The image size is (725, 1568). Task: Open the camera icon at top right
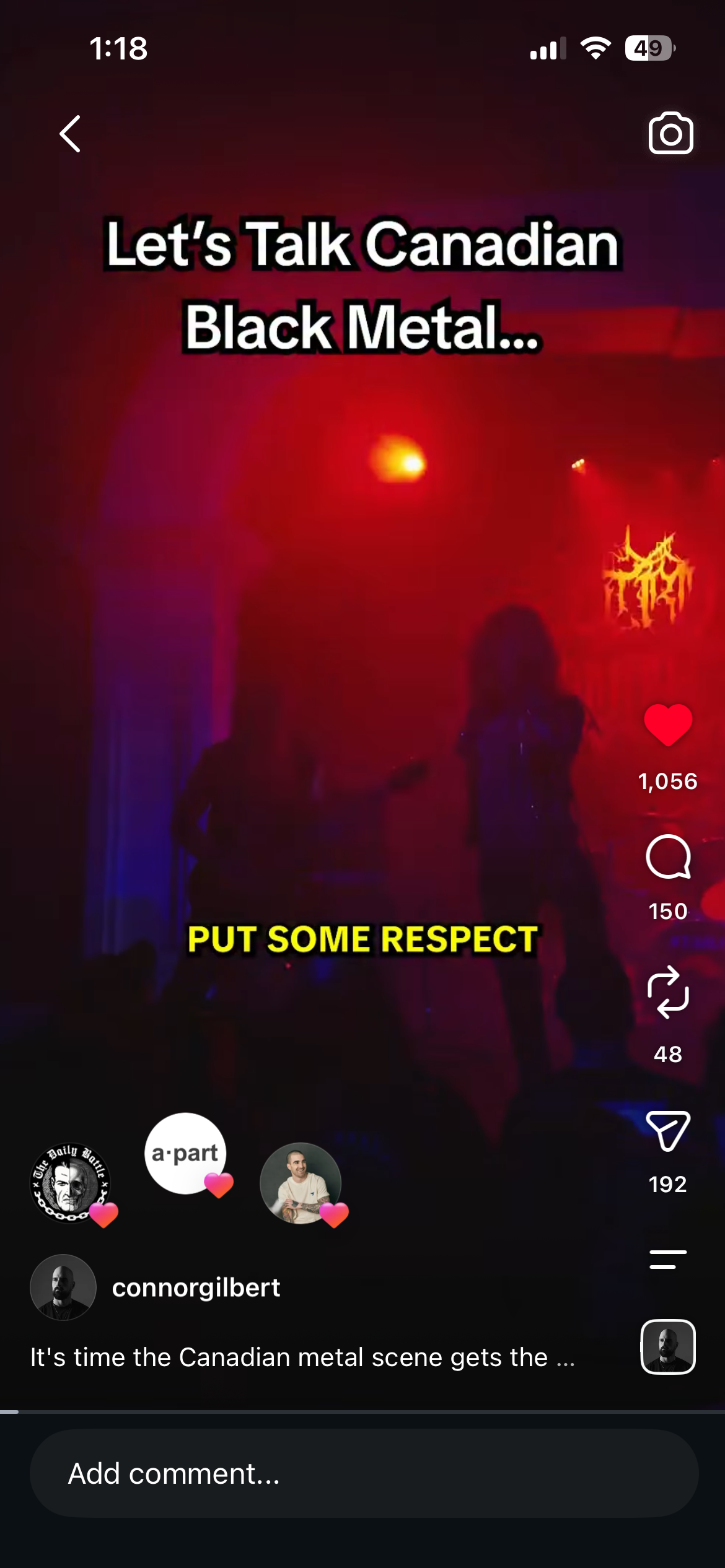pyautogui.click(x=670, y=133)
